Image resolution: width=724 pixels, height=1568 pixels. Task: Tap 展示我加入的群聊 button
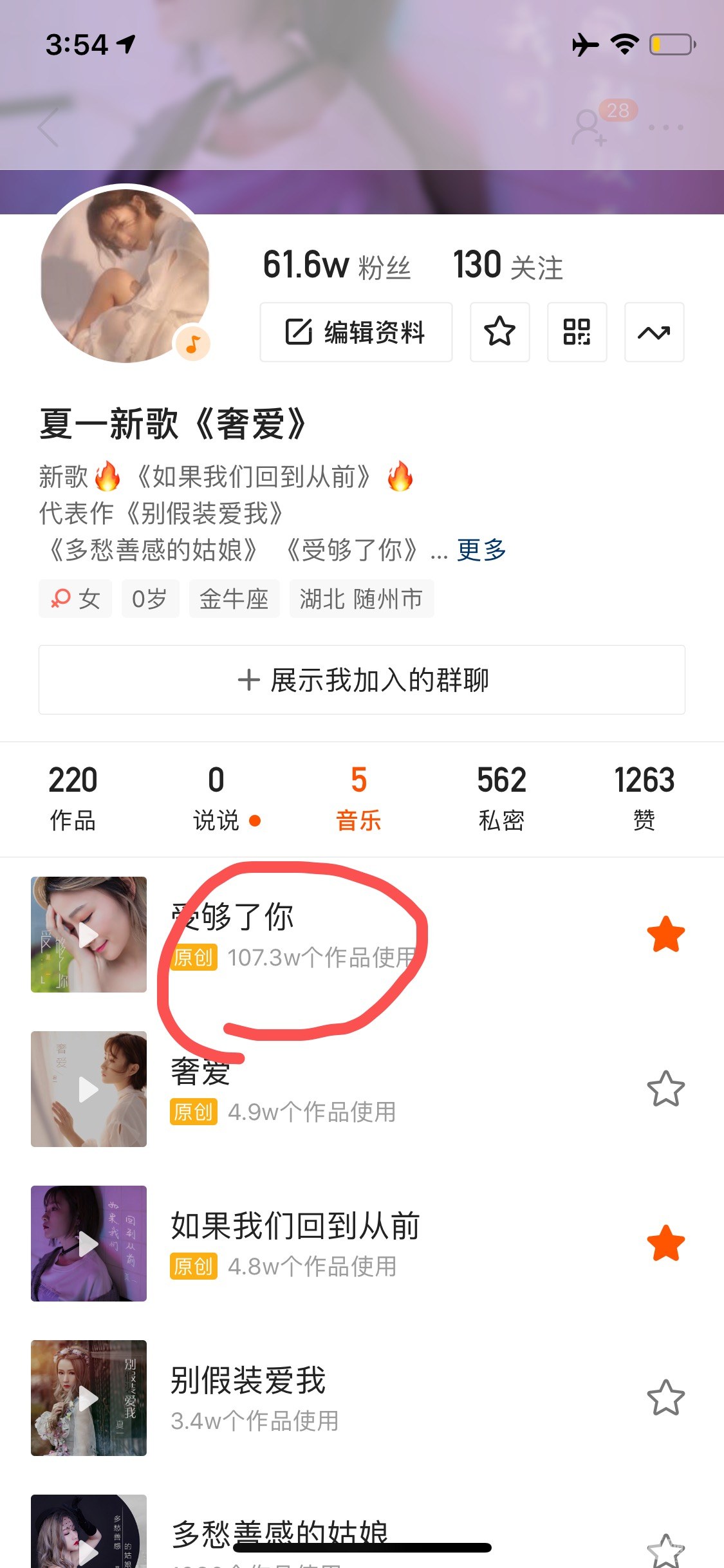point(362,680)
